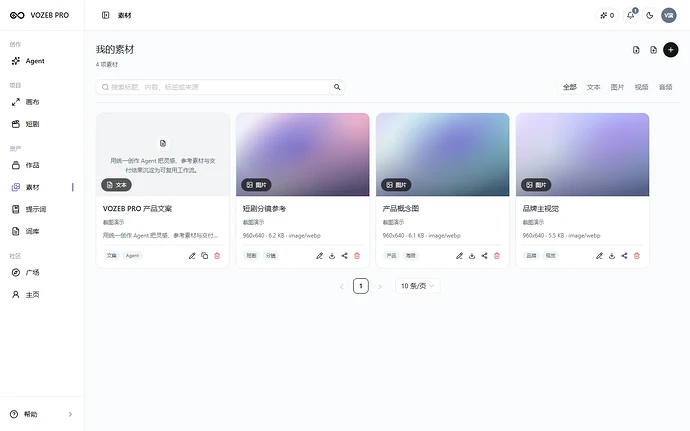Viewport: 690px width, 431px height.
Task: Open the 10 条/页 page size dropdown
Action: (x=417, y=286)
